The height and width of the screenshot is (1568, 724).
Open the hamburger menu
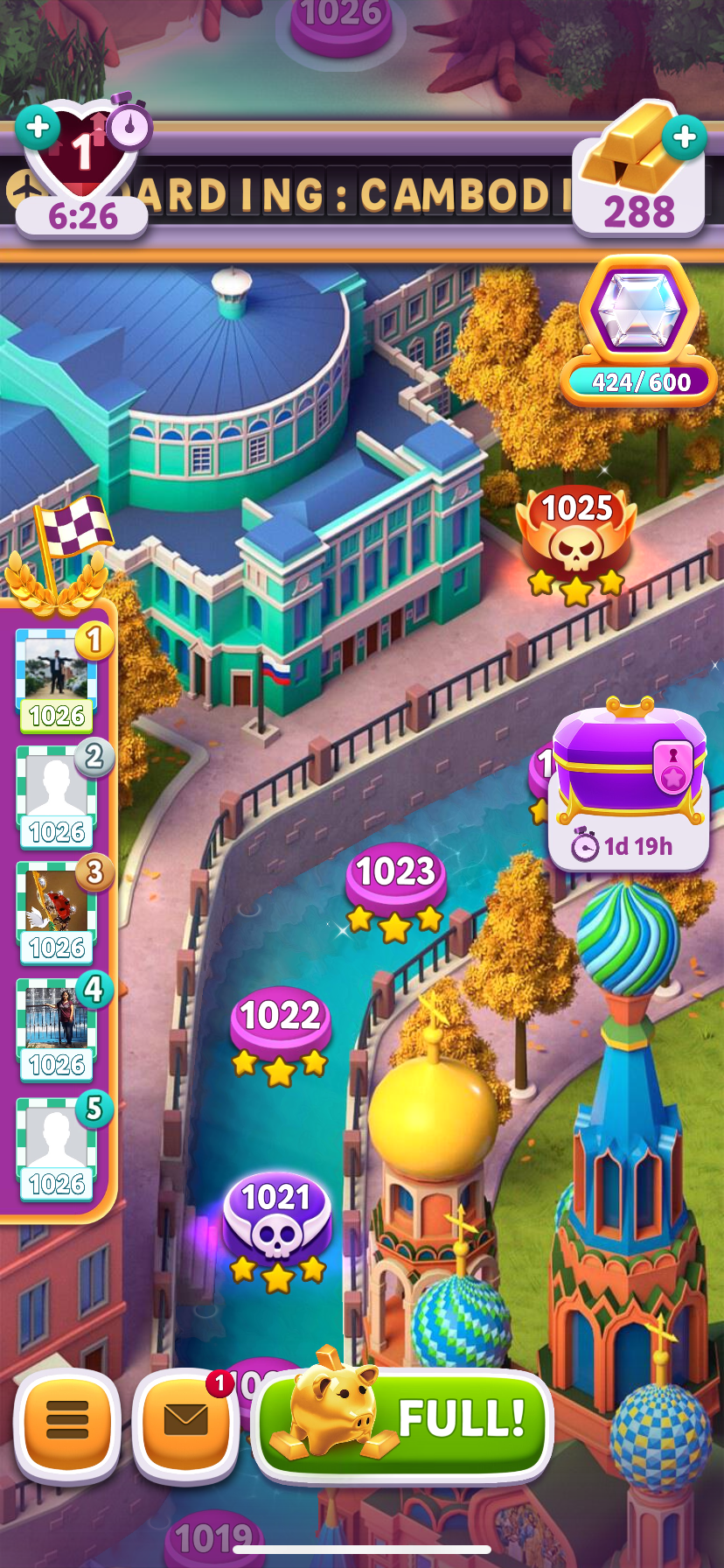tap(67, 1420)
